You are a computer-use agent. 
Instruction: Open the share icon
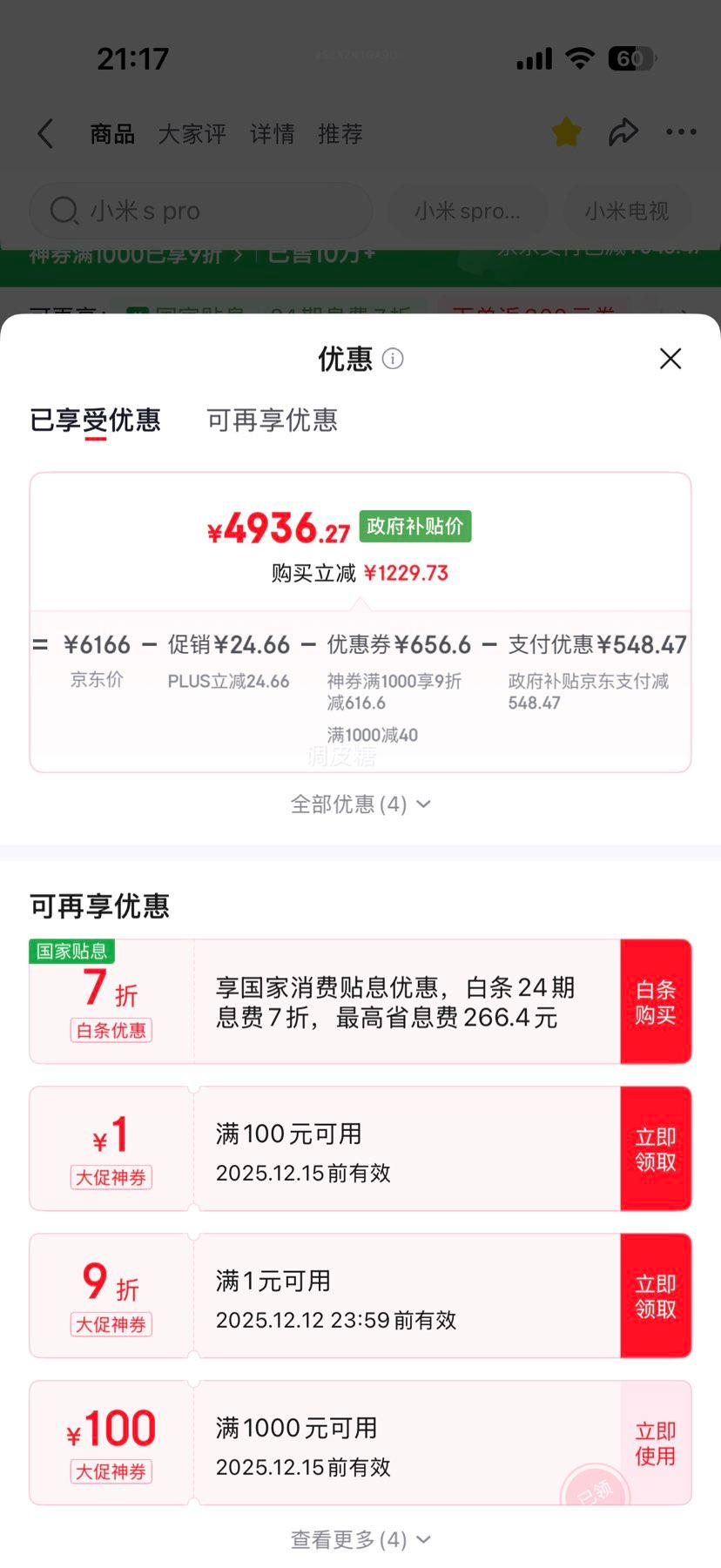[x=623, y=131]
